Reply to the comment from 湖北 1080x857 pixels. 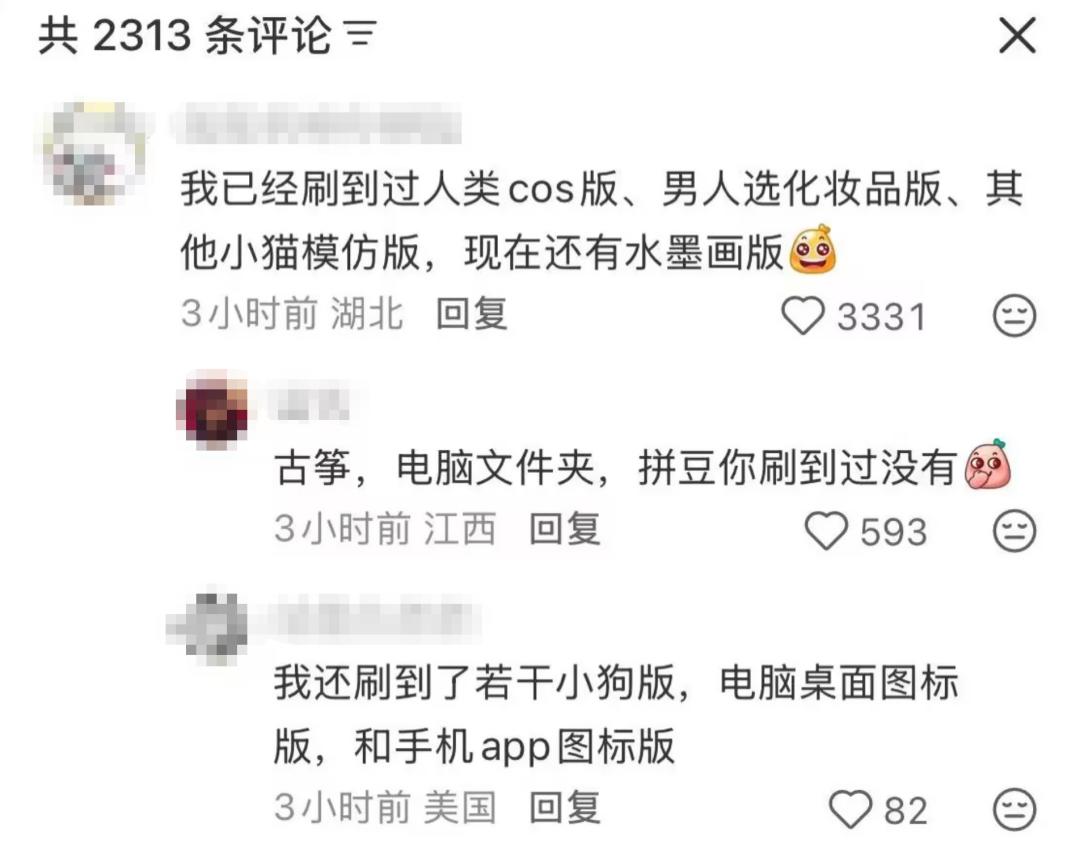(472, 315)
